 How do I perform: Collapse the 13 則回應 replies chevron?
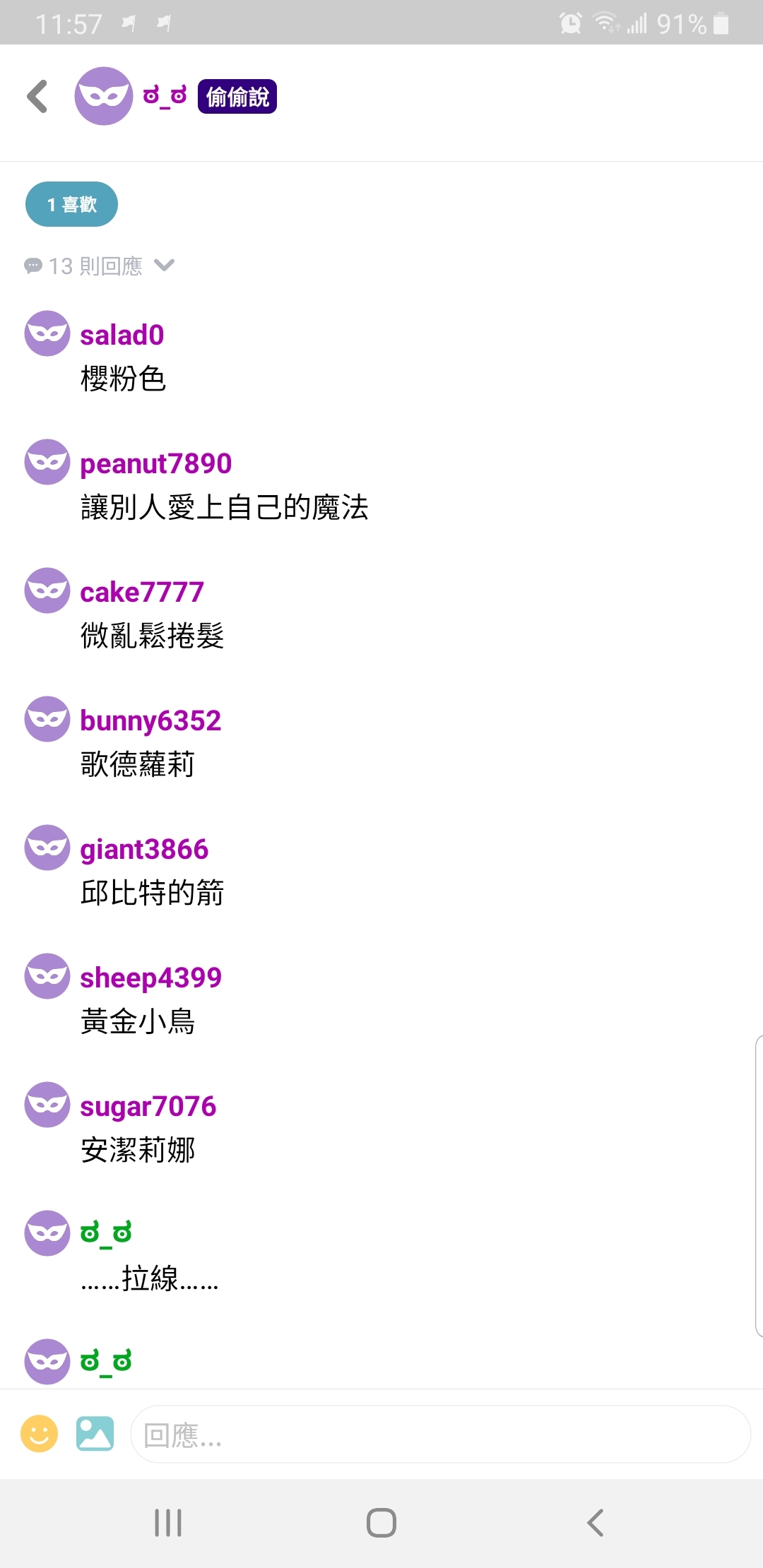tap(164, 266)
